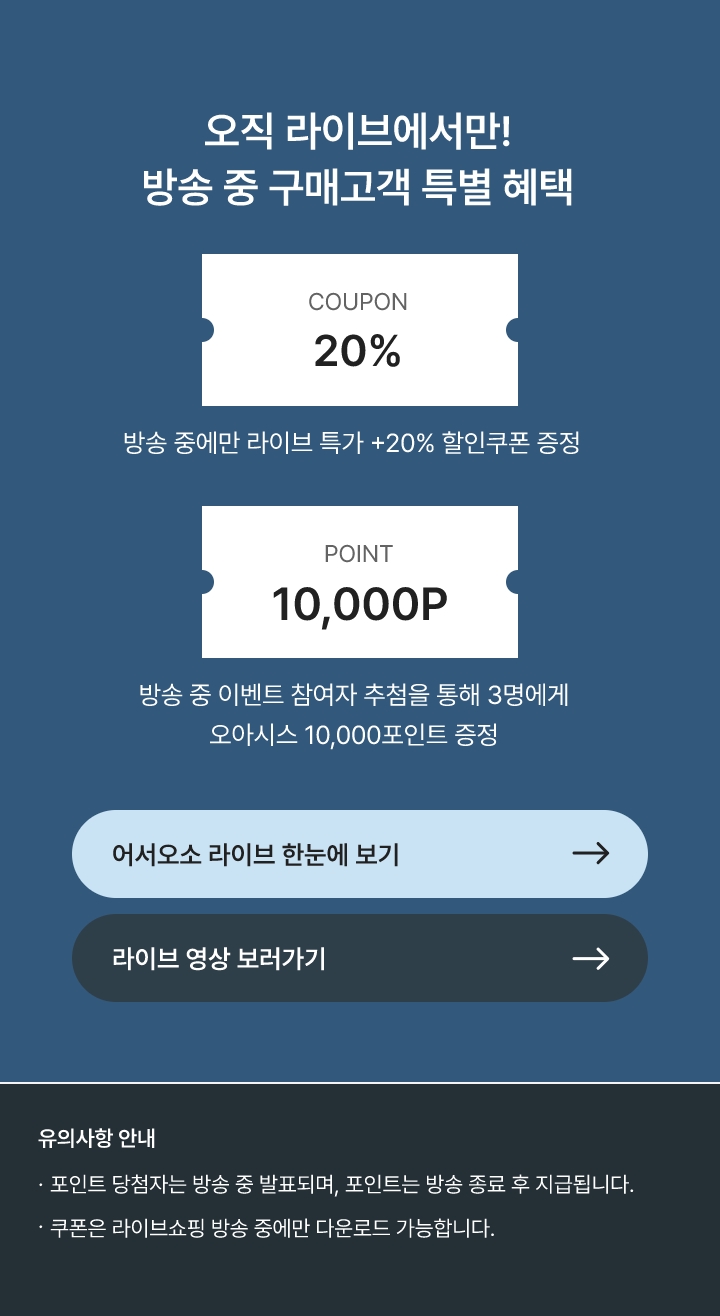The image size is (720, 1316).
Task: Open 어서오소 라이브 한눈에 보기
Action: [359, 853]
